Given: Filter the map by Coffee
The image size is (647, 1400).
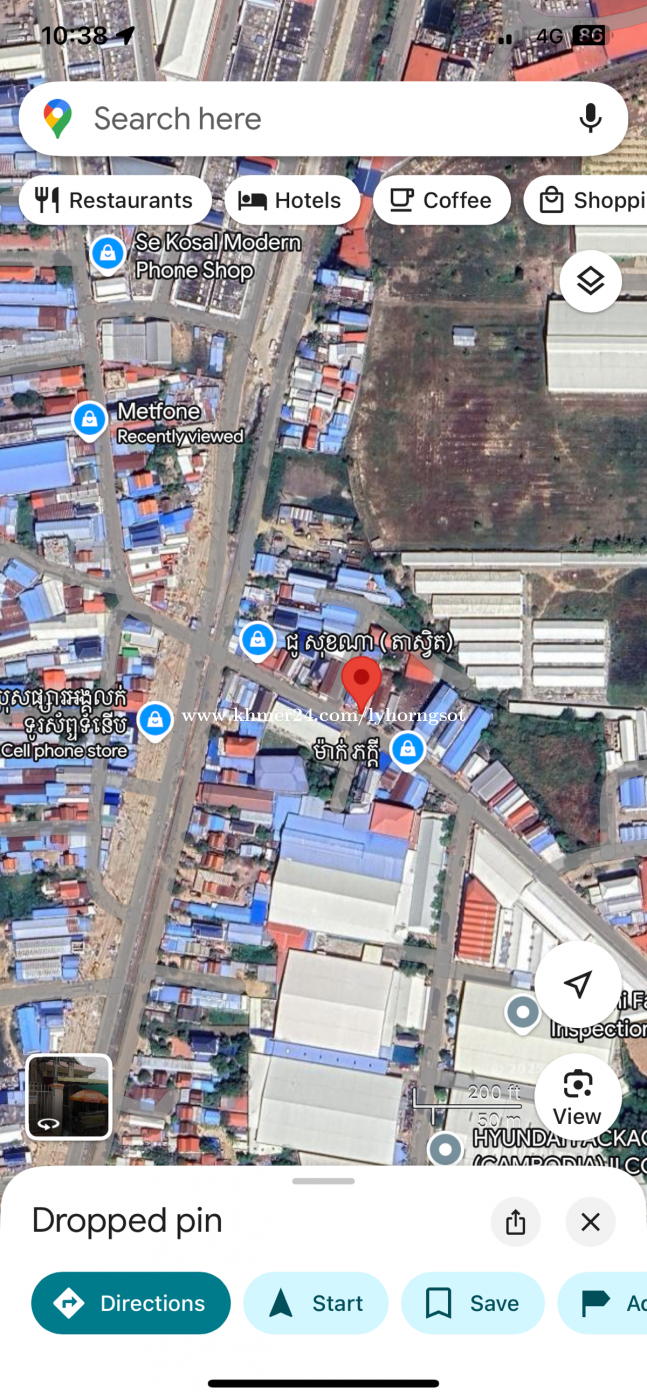Looking at the screenshot, I should click(x=441, y=201).
